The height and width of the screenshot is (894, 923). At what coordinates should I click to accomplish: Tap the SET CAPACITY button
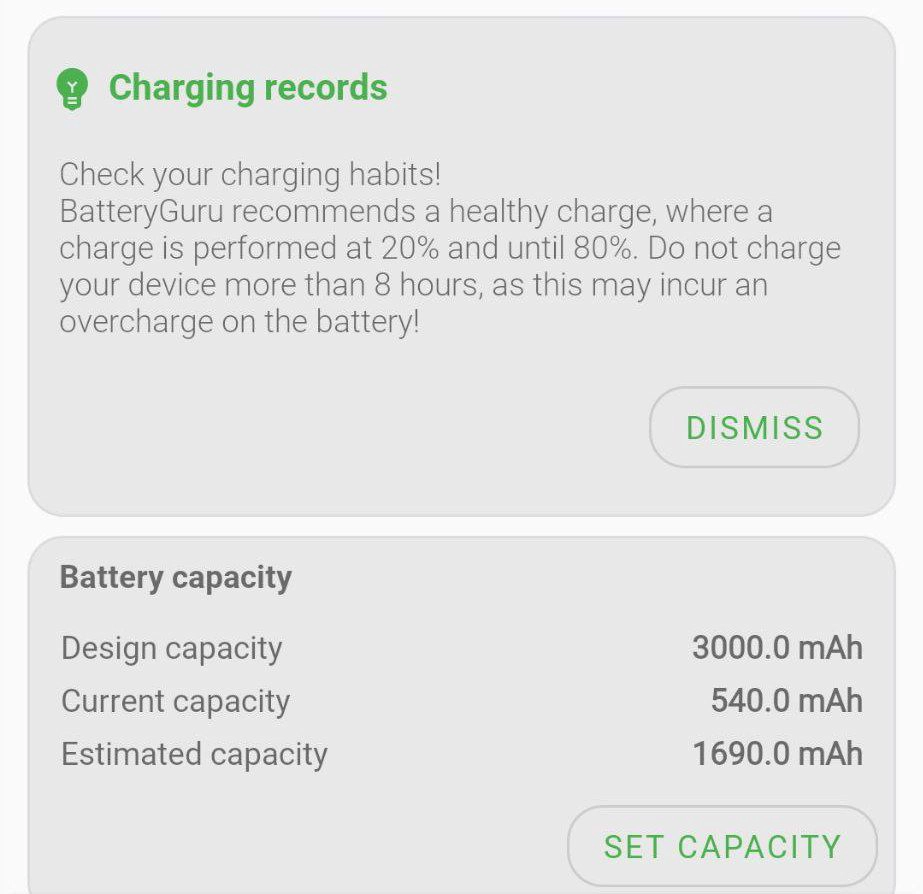(x=722, y=846)
